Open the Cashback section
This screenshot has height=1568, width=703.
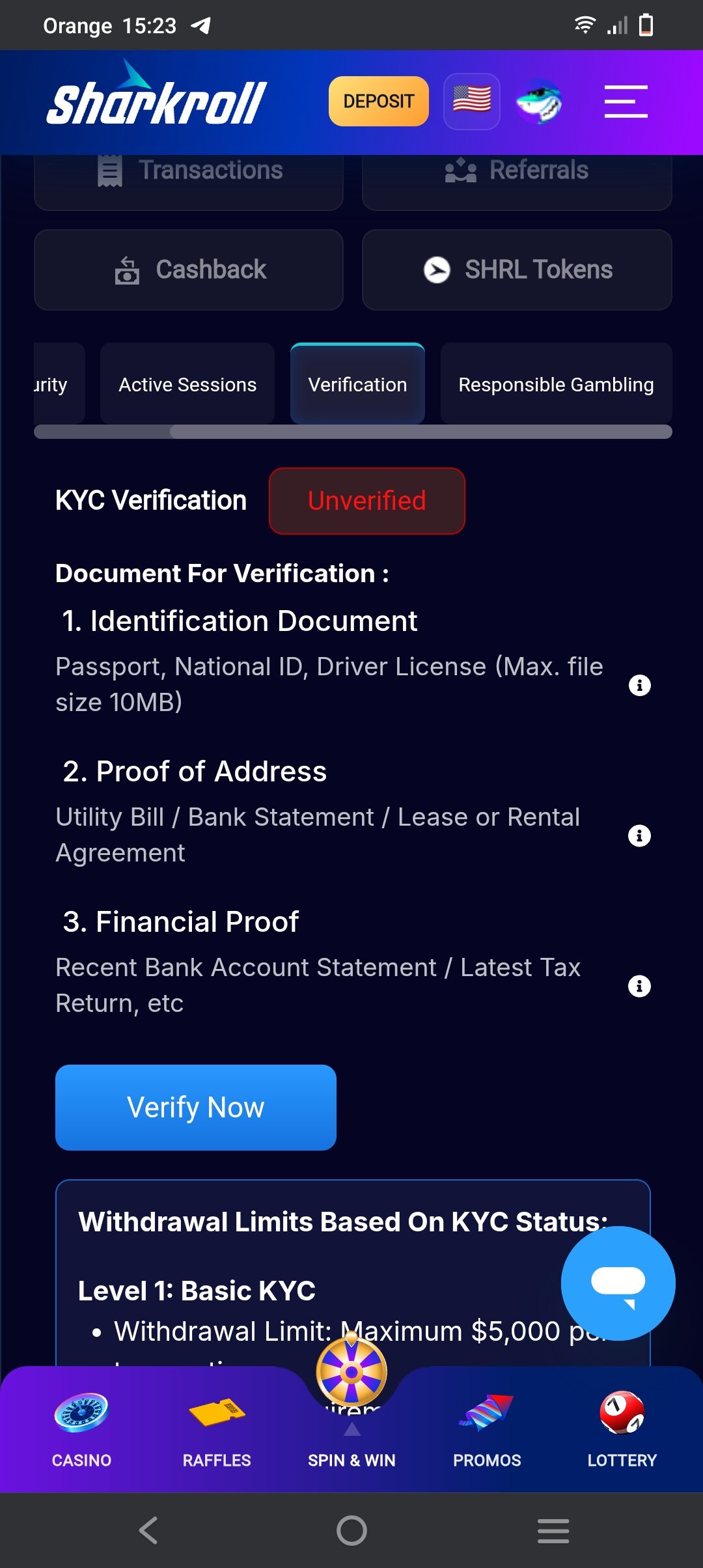coord(189,270)
